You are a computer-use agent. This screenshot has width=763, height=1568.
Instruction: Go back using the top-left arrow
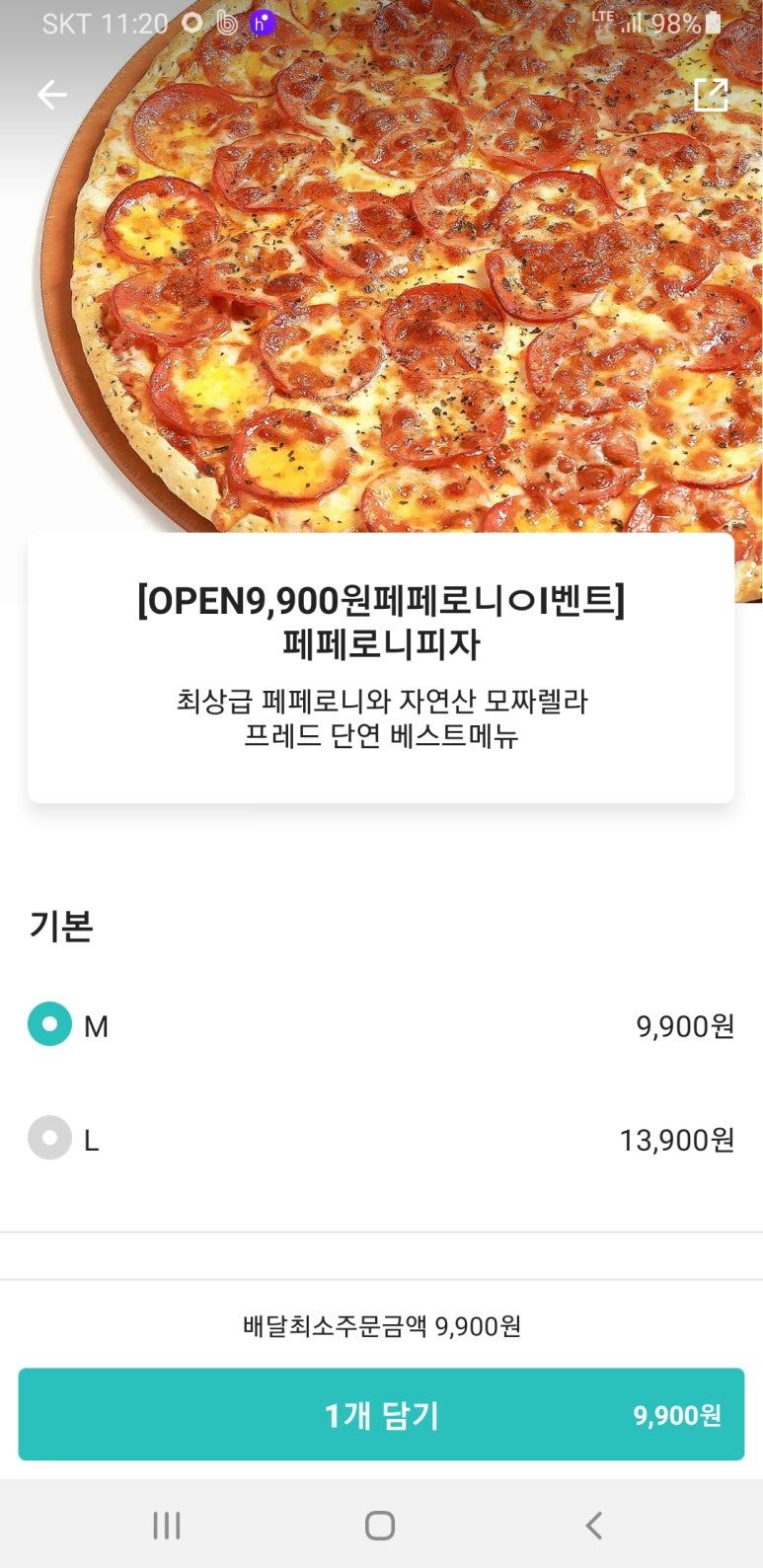click(x=52, y=95)
